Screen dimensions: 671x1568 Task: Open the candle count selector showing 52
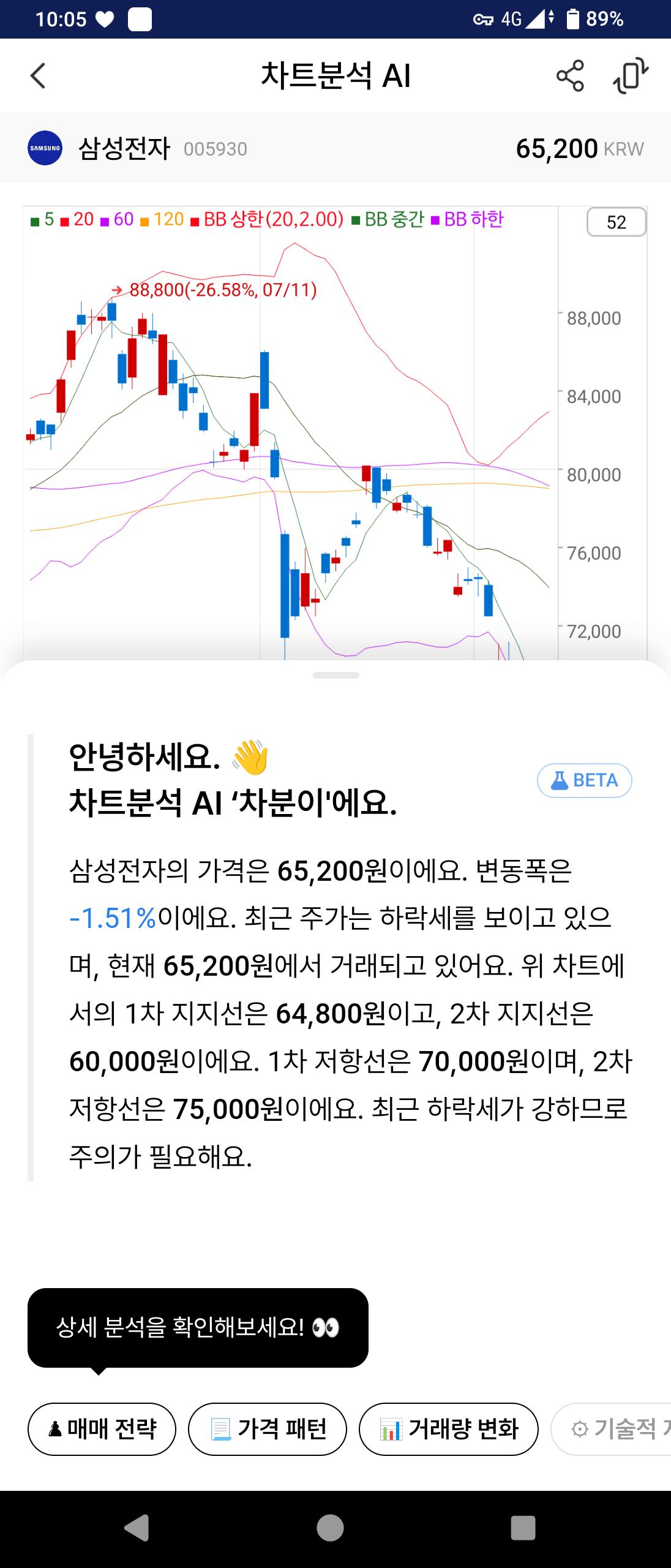pyautogui.click(x=617, y=221)
